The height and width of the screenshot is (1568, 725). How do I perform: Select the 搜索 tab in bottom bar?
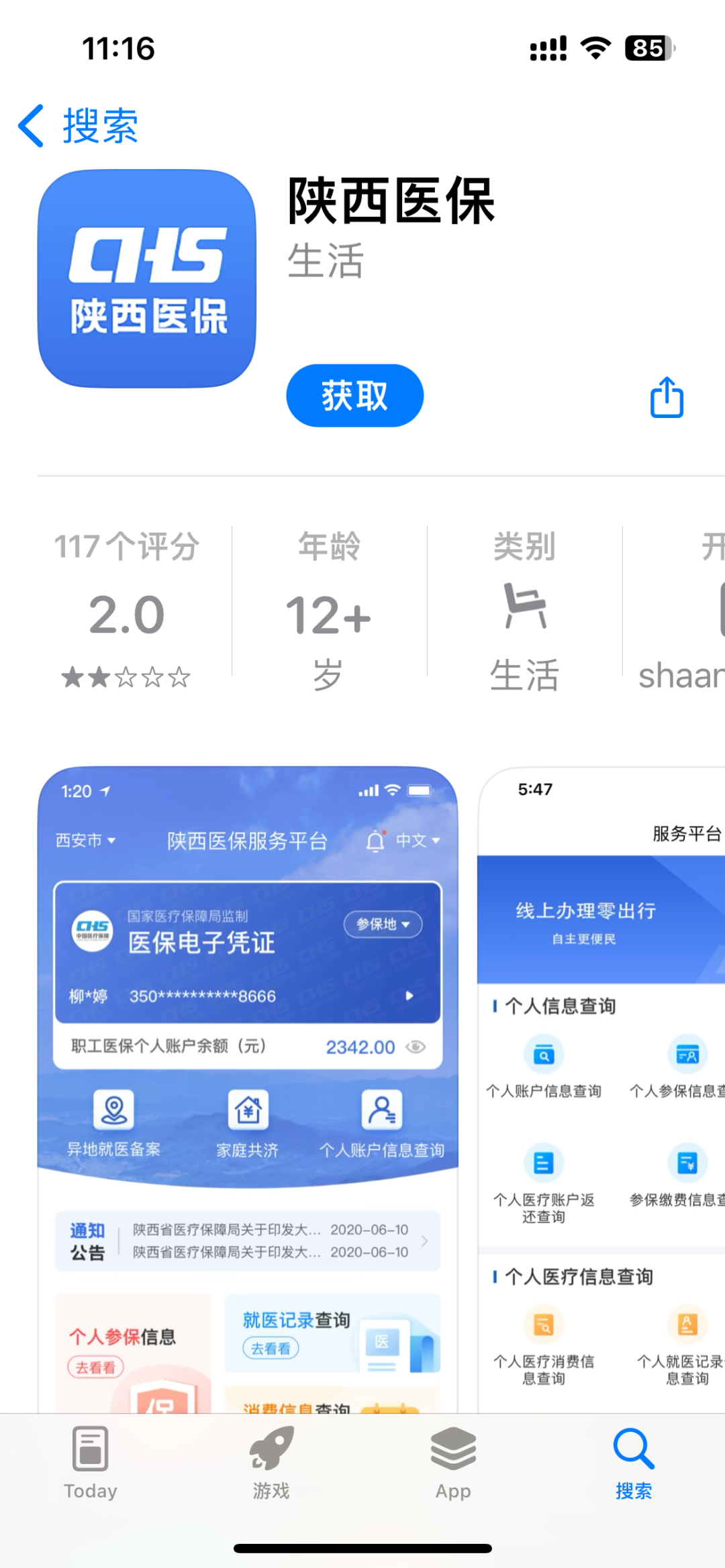click(634, 1463)
